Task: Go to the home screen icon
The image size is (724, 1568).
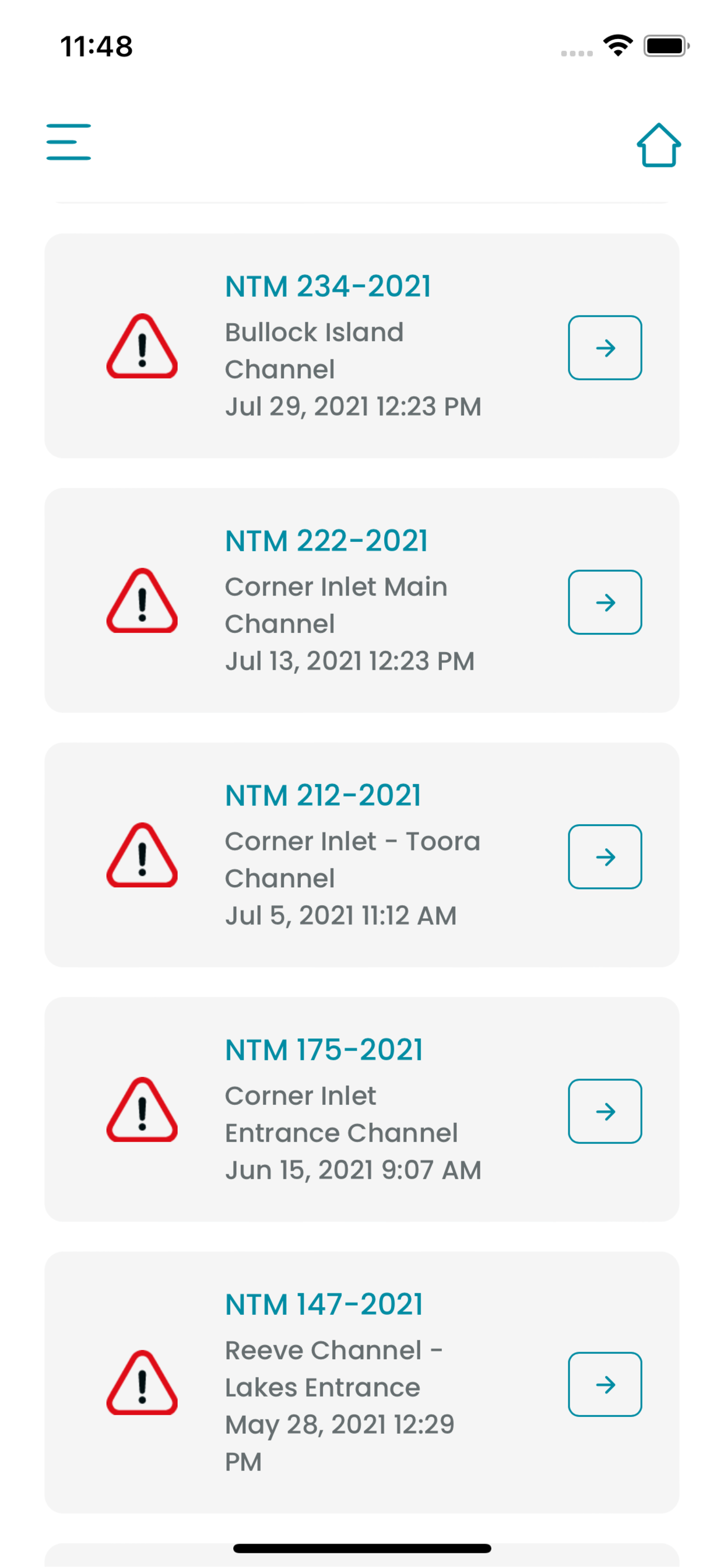Action: click(x=658, y=145)
